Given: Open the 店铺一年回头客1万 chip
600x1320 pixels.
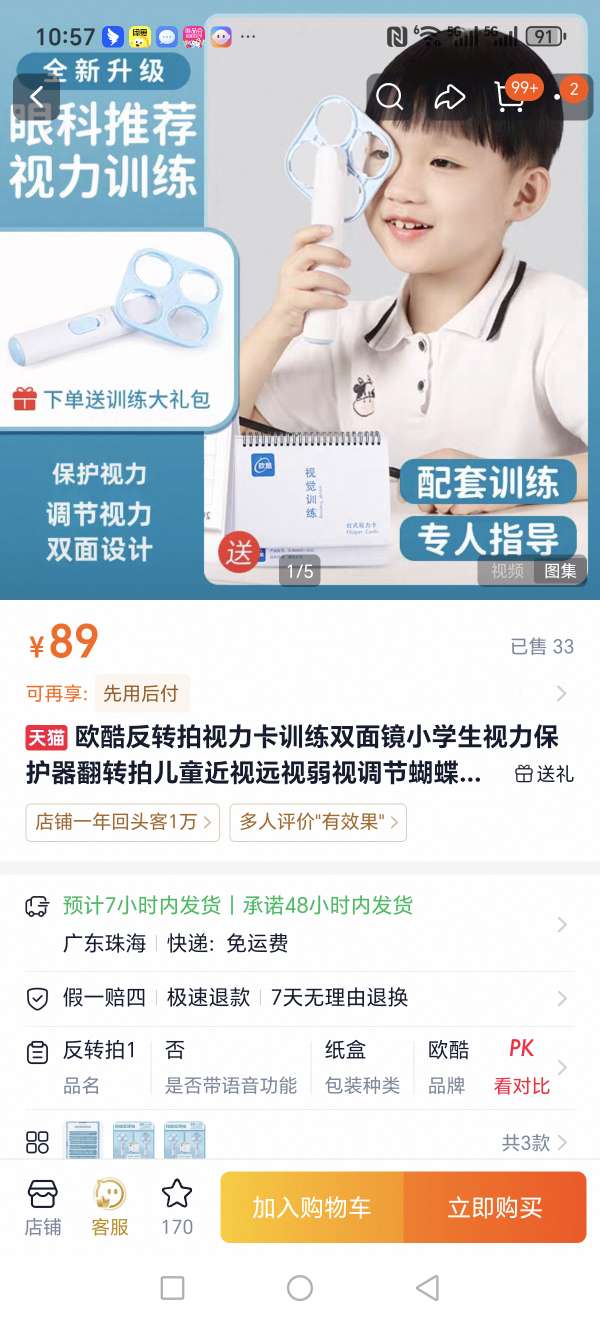Looking at the screenshot, I should tap(123, 822).
